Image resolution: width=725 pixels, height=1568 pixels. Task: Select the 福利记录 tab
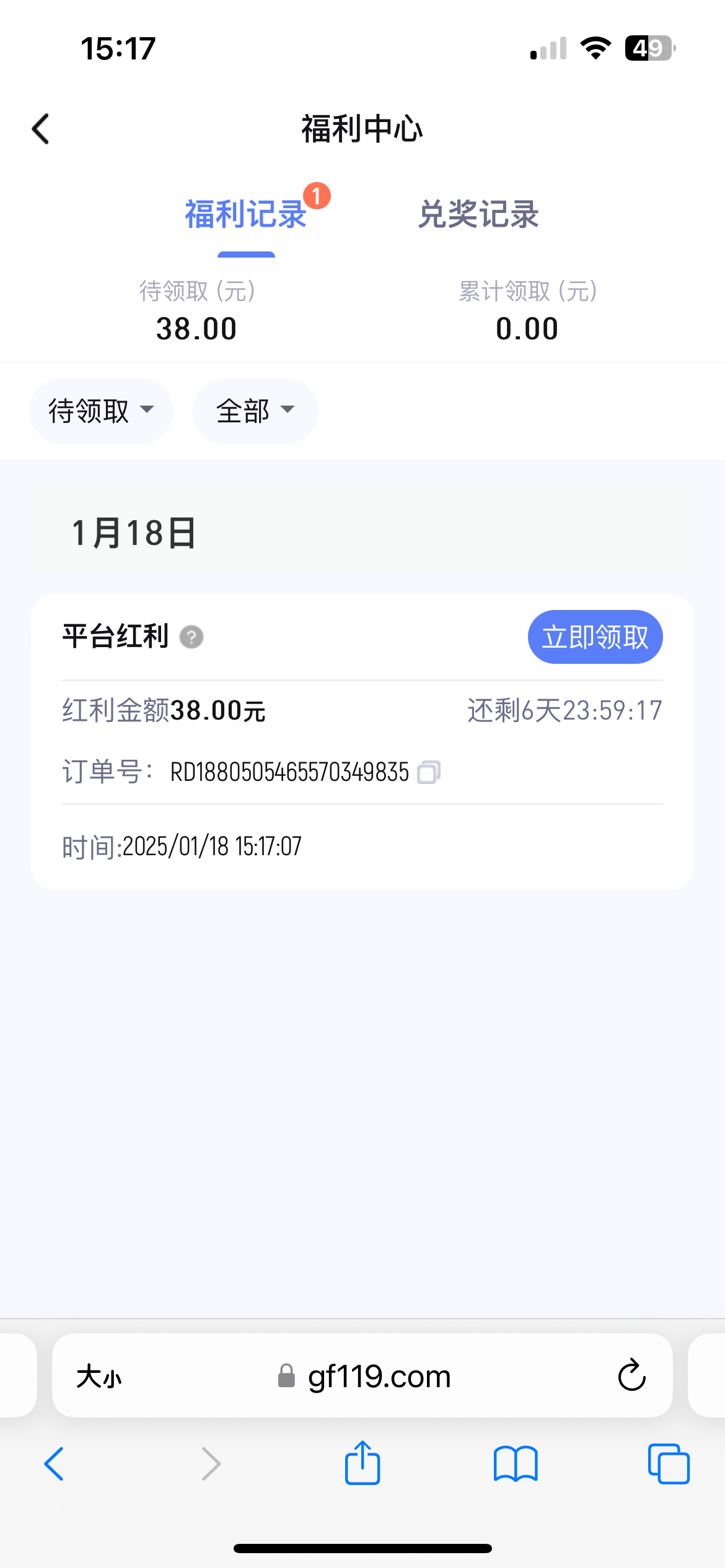246,215
